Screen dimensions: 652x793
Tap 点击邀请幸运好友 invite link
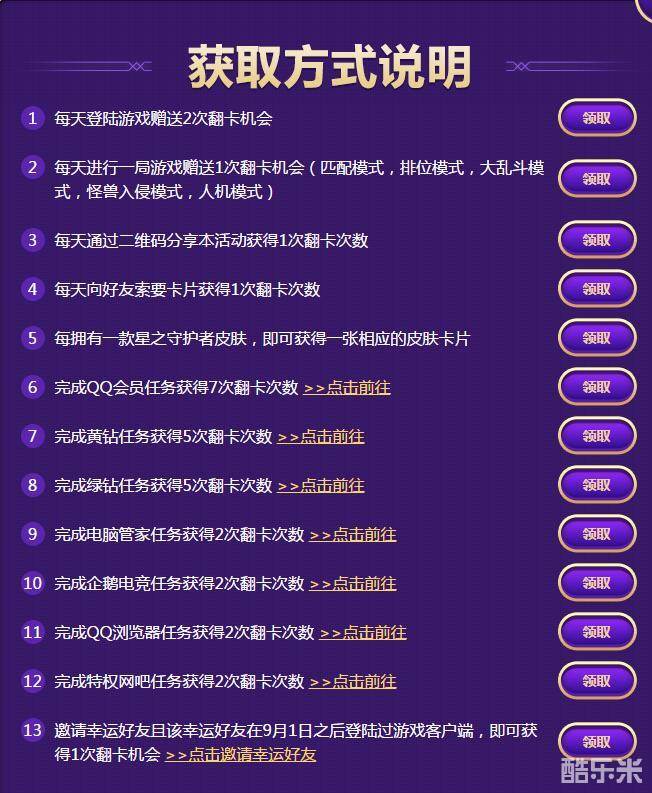(241, 755)
